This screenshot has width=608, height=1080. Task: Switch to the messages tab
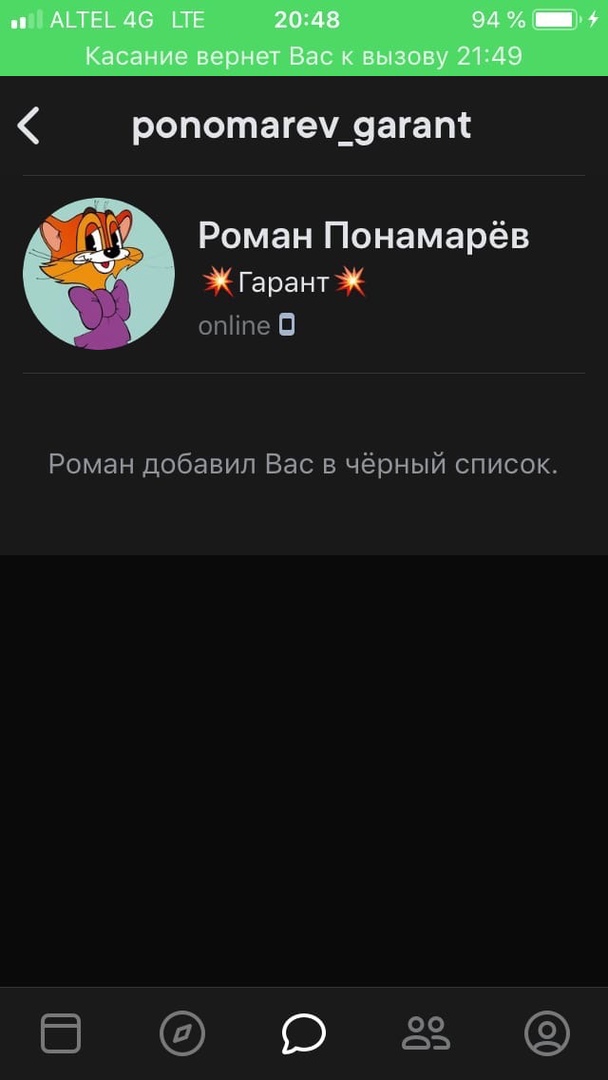point(304,1033)
